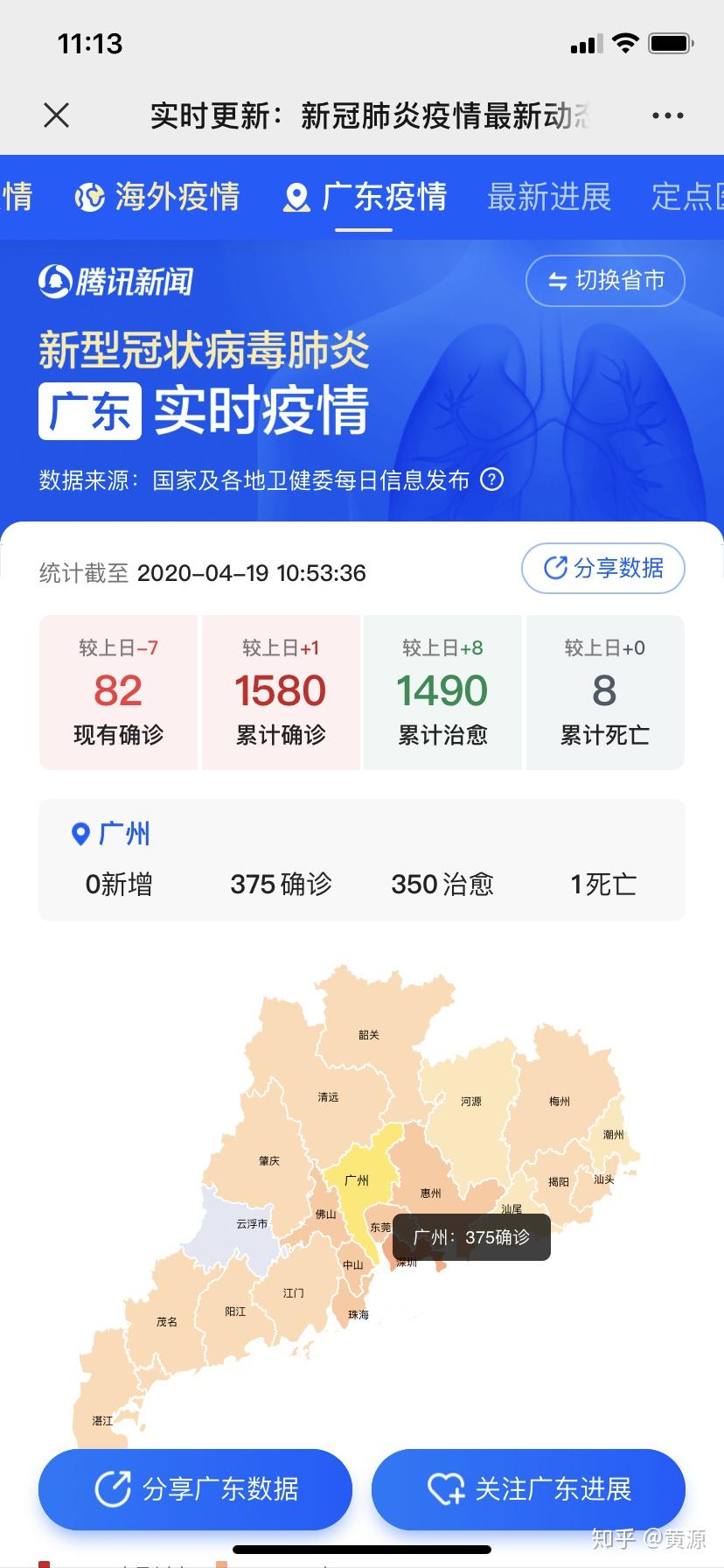Follow updates via 关注广东进展
724x1568 pixels.
coord(528,1489)
